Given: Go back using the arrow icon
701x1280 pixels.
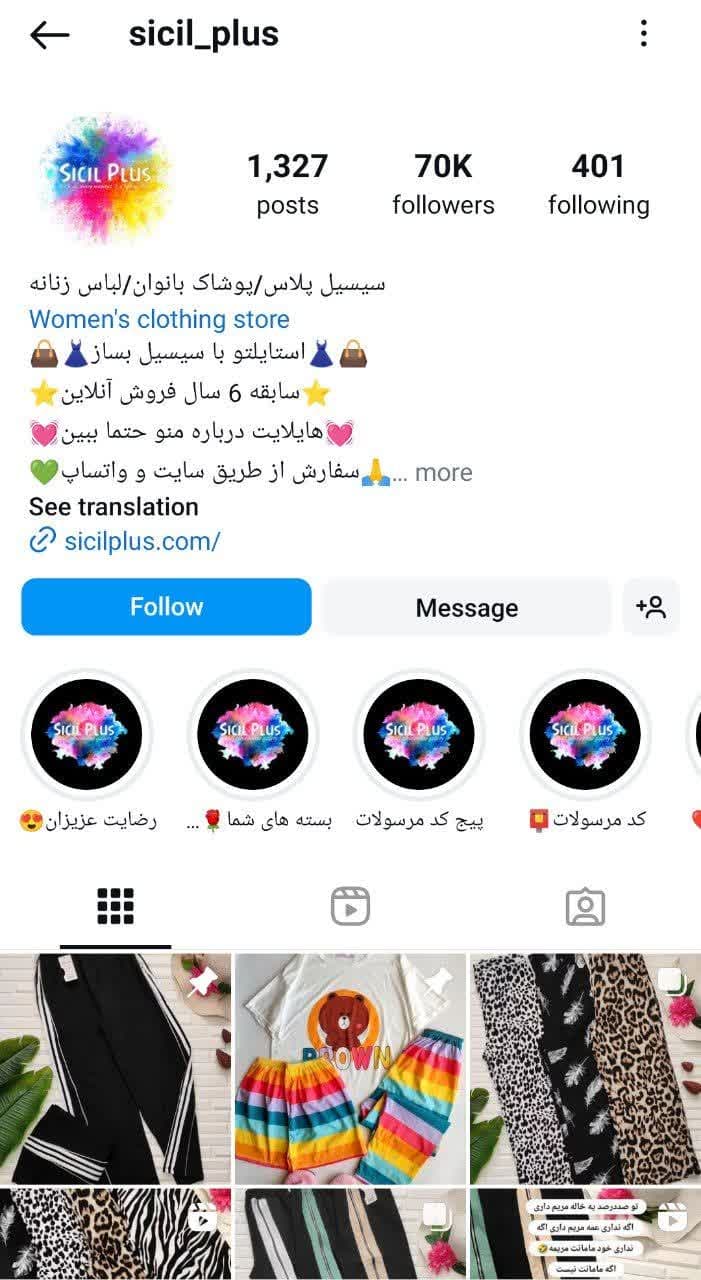Looking at the screenshot, I should click(49, 35).
